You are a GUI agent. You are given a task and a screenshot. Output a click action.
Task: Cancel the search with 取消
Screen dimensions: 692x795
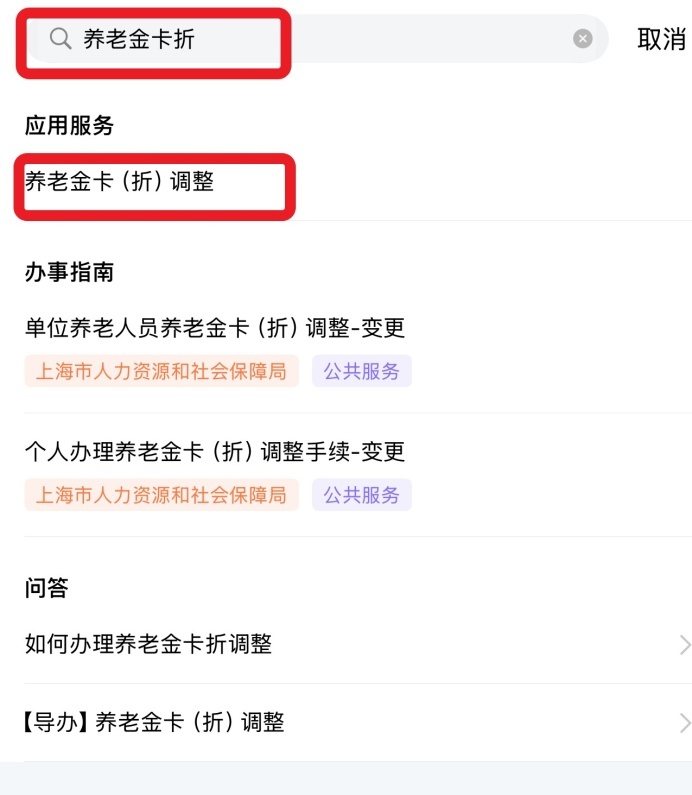tap(661, 39)
